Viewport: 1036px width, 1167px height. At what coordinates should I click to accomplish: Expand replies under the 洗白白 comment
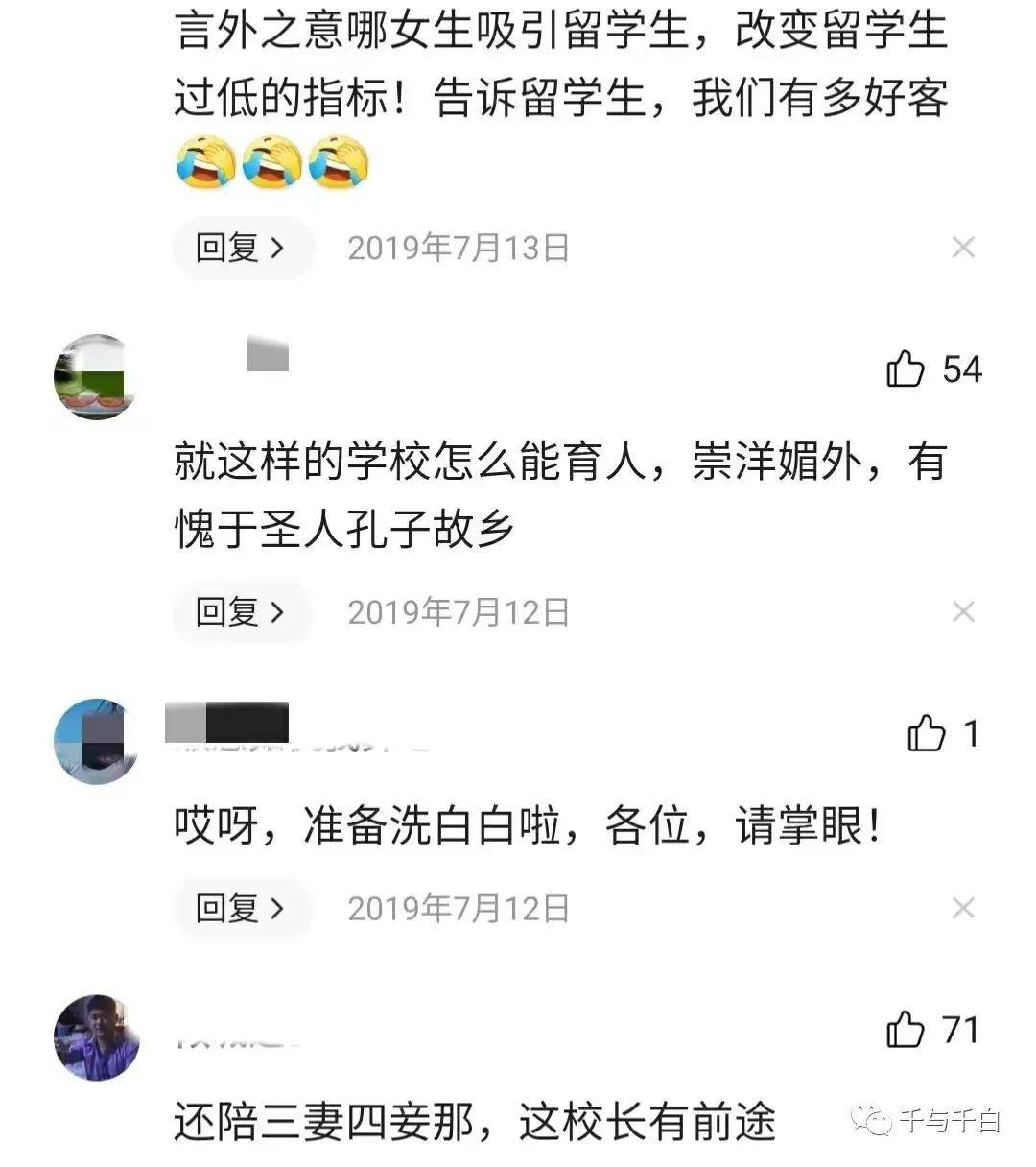[x=276, y=908]
